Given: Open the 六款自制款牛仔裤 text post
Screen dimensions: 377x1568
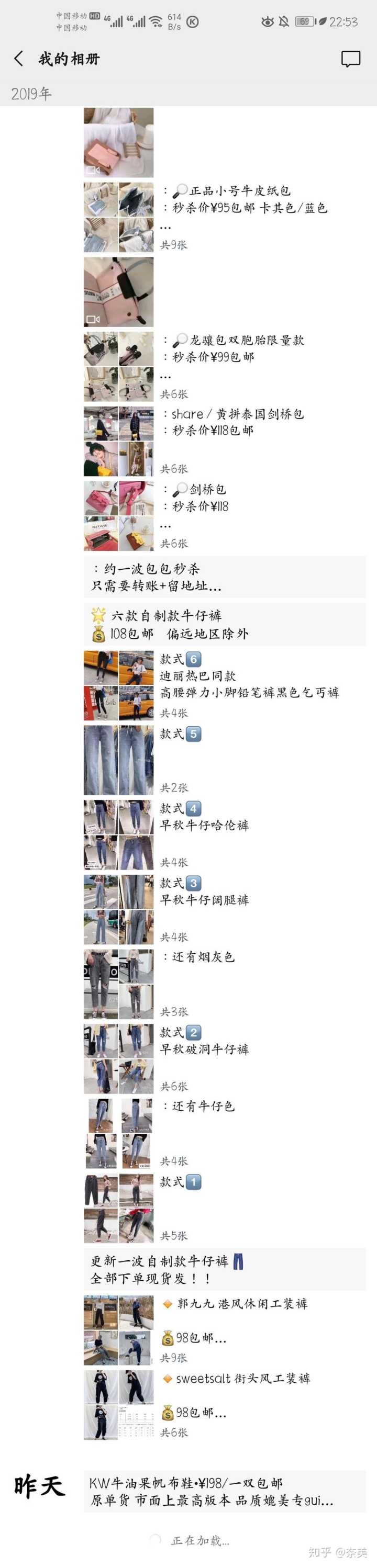Looking at the screenshot, I should 224,625.
